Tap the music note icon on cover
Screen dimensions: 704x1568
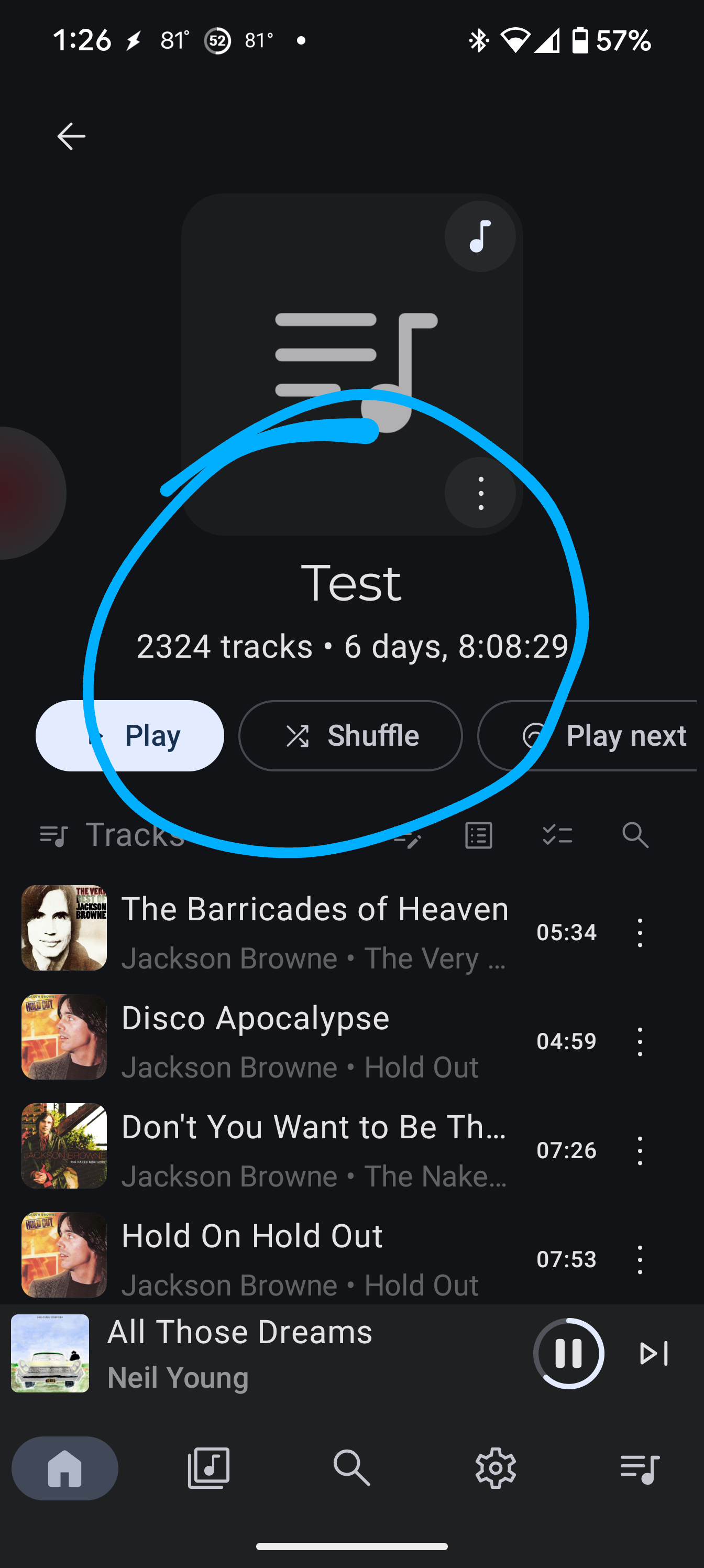(480, 236)
